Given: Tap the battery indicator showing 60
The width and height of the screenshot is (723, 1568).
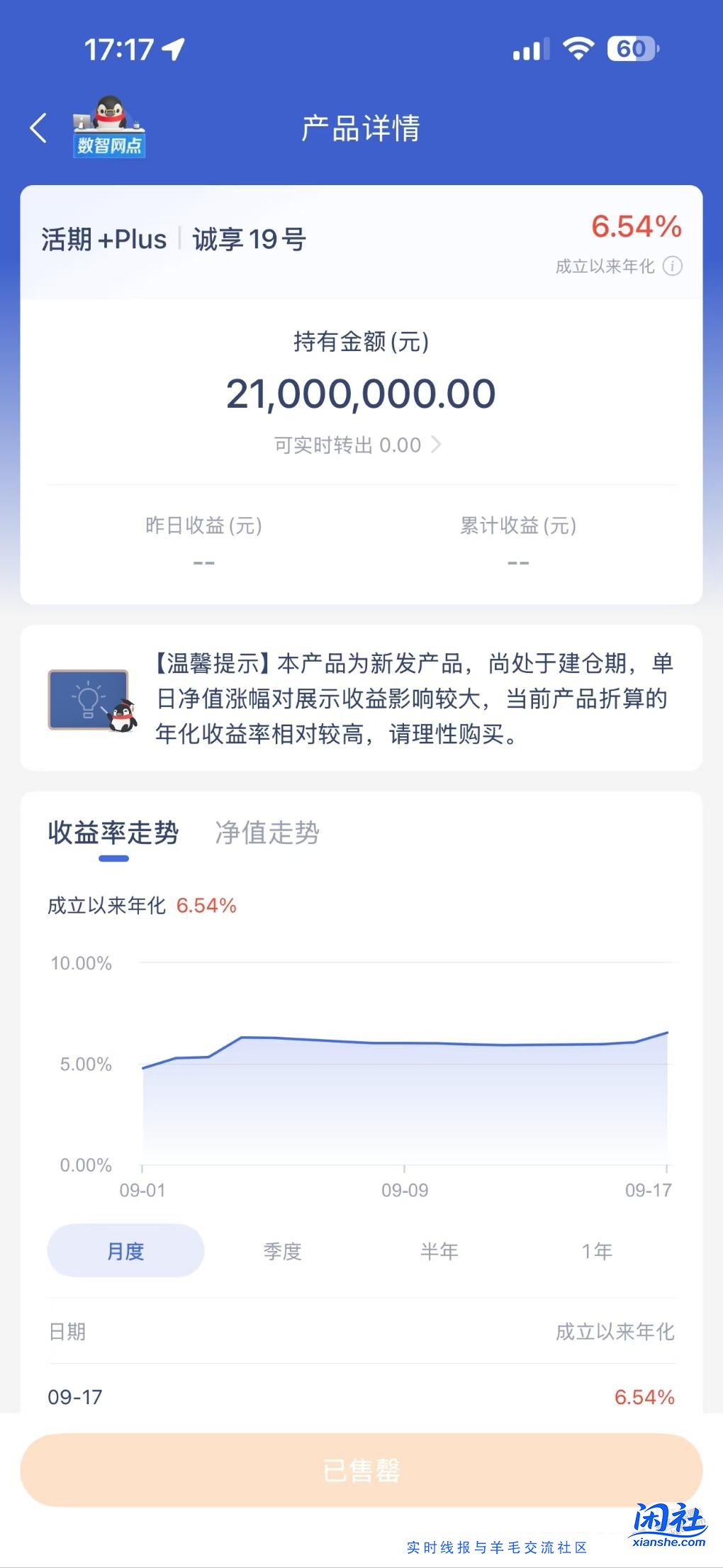Looking at the screenshot, I should click(x=629, y=48).
